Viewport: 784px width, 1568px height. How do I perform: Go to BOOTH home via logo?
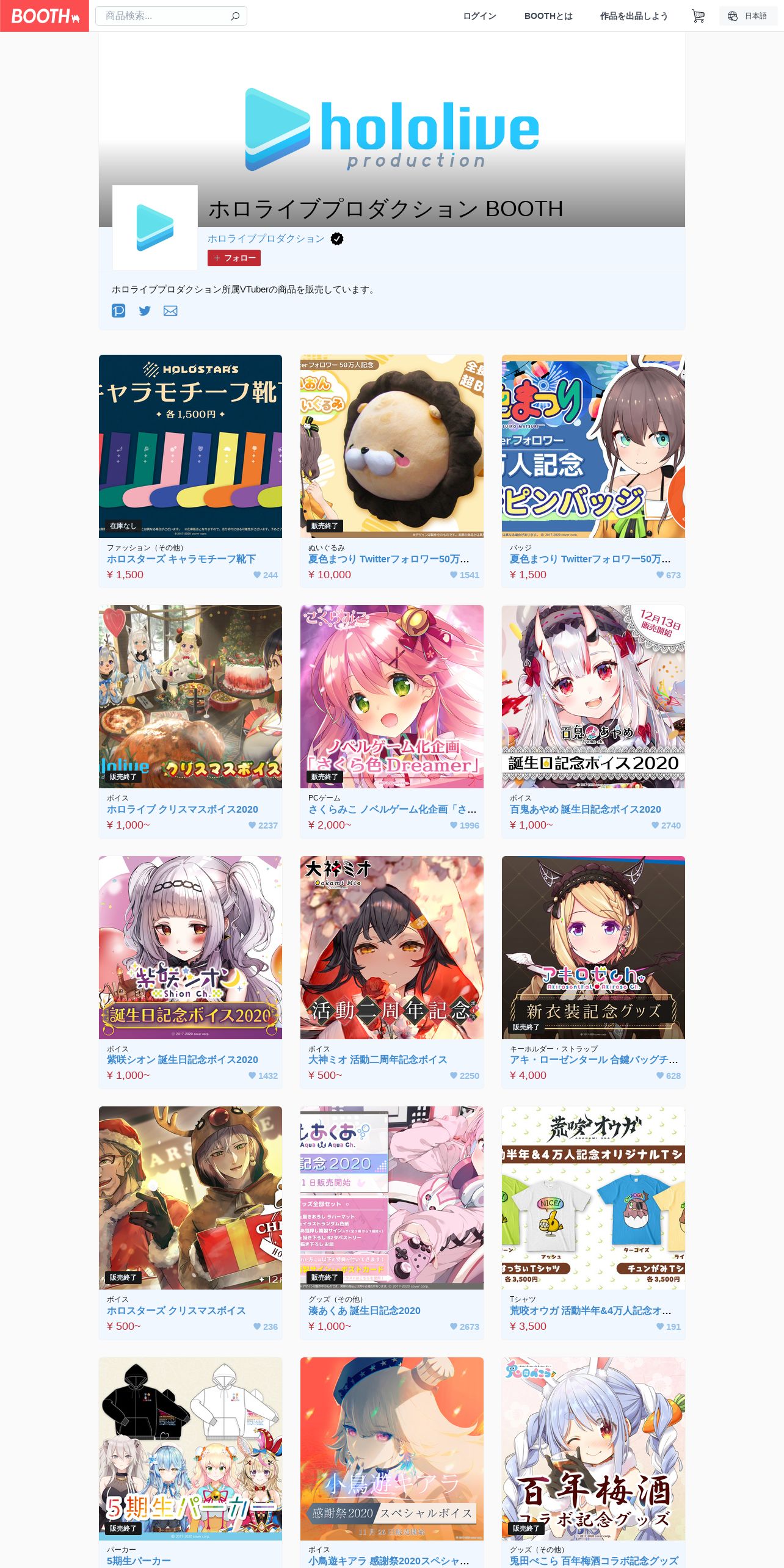click(x=45, y=16)
